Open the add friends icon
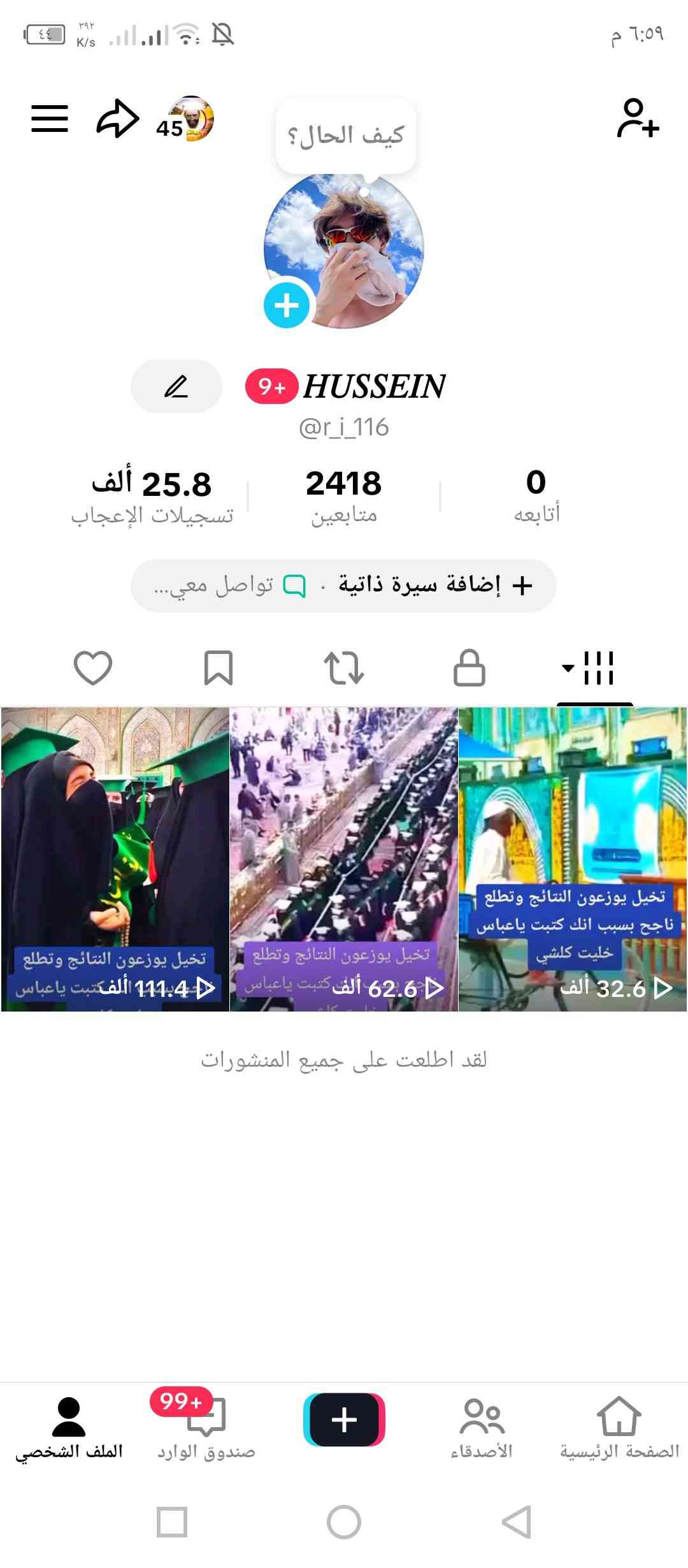The height and width of the screenshot is (1568, 688). coord(638,119)
